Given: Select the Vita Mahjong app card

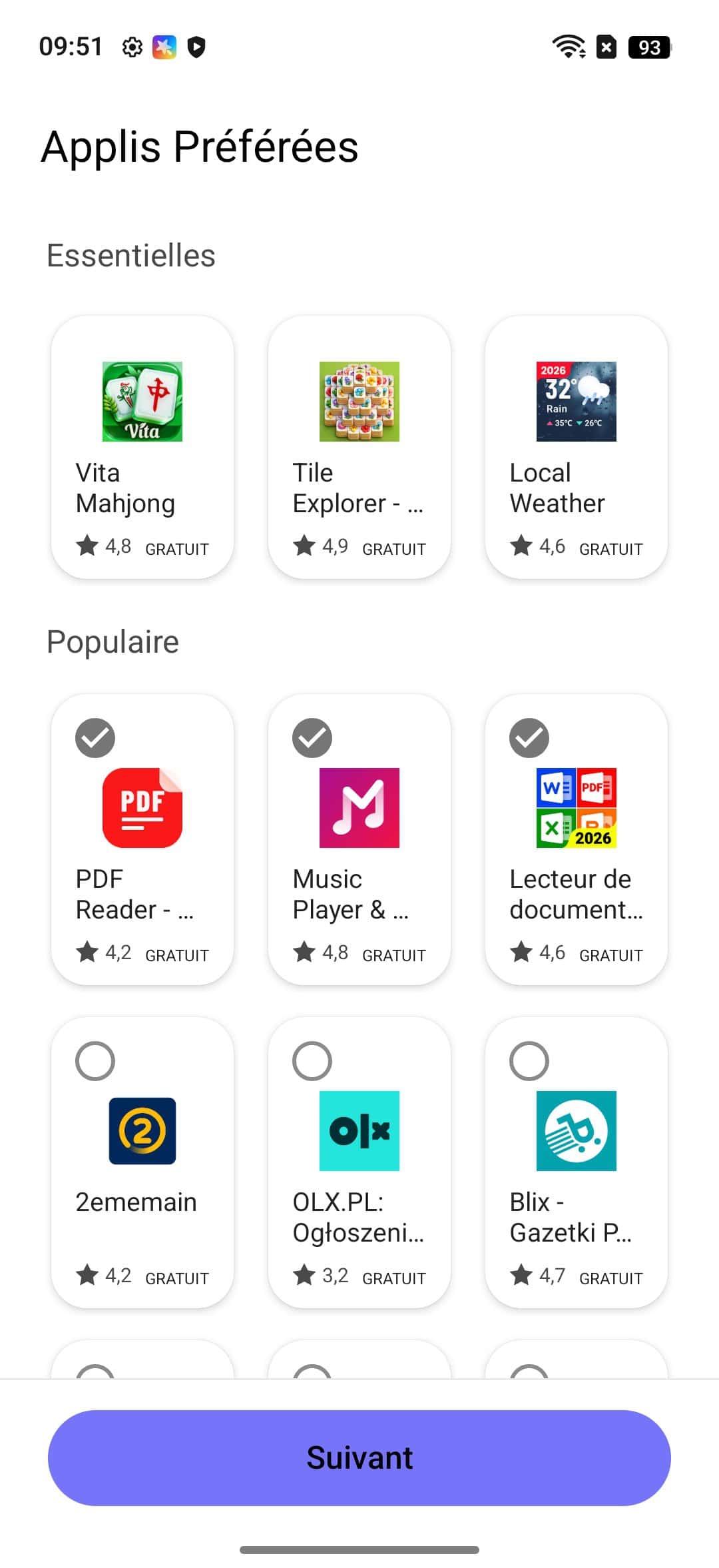Looking at the screenshot, I should point(142,447).
